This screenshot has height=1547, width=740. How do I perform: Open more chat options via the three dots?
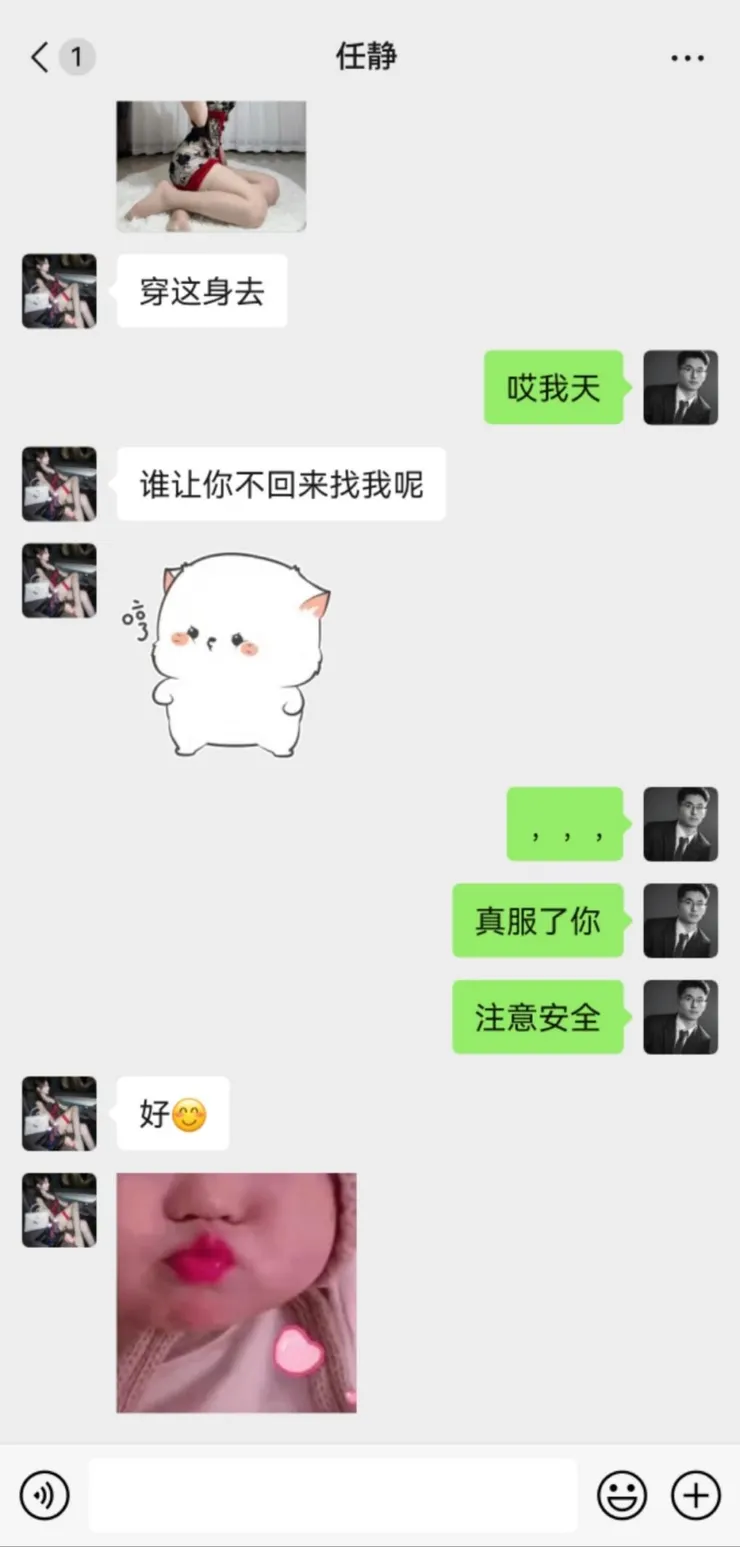(687, 57)
